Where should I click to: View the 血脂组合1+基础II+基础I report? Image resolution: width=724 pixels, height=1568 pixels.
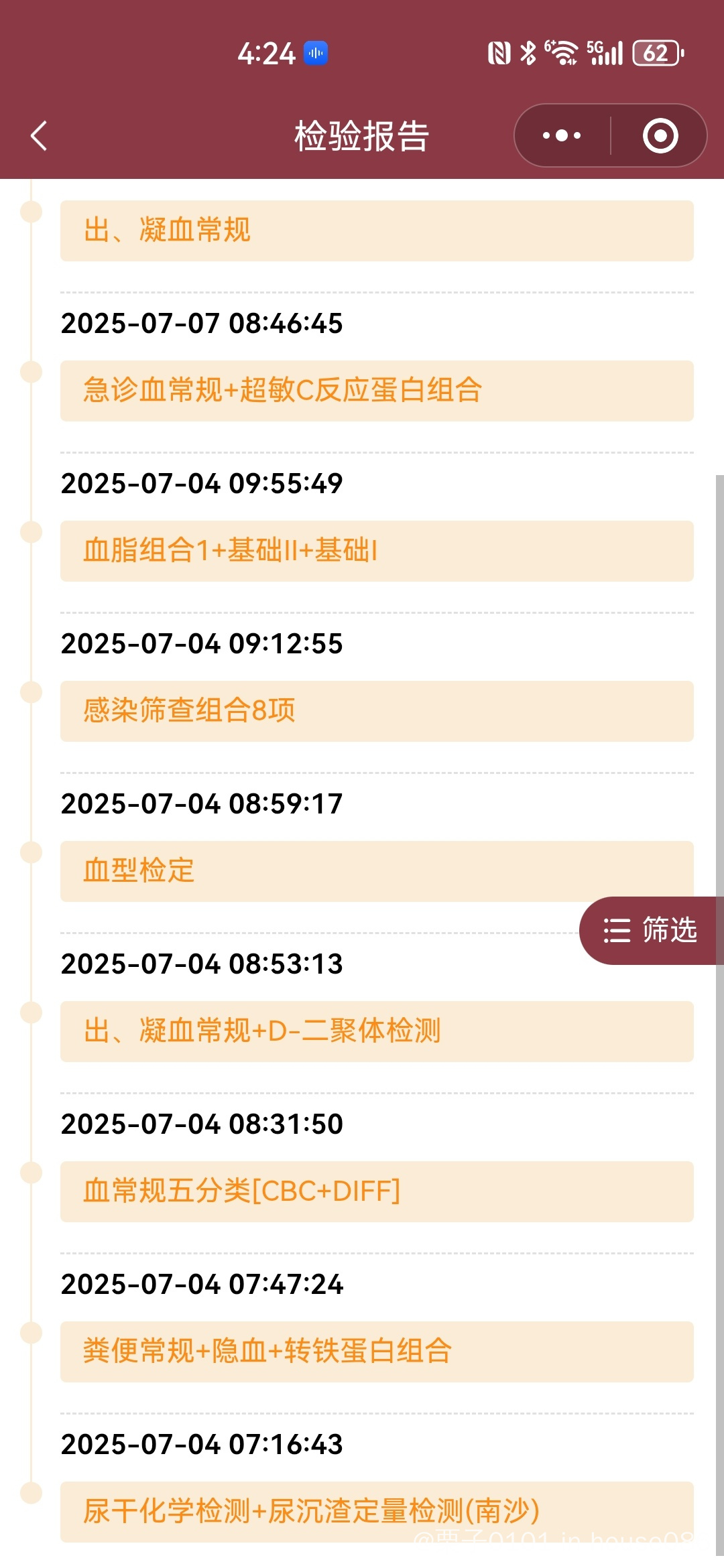tap(377, 551)
